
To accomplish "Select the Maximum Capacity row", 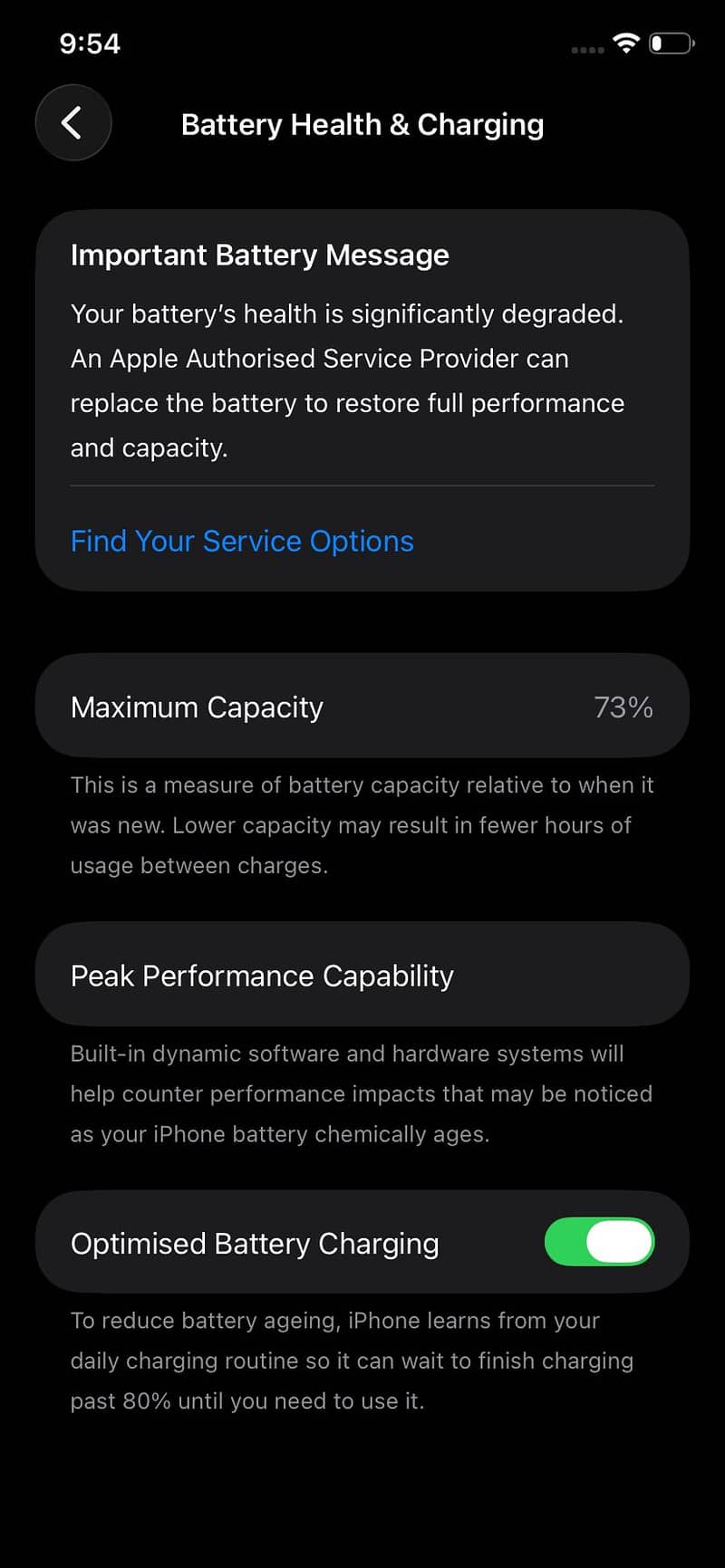I will [x=362, y=707].
